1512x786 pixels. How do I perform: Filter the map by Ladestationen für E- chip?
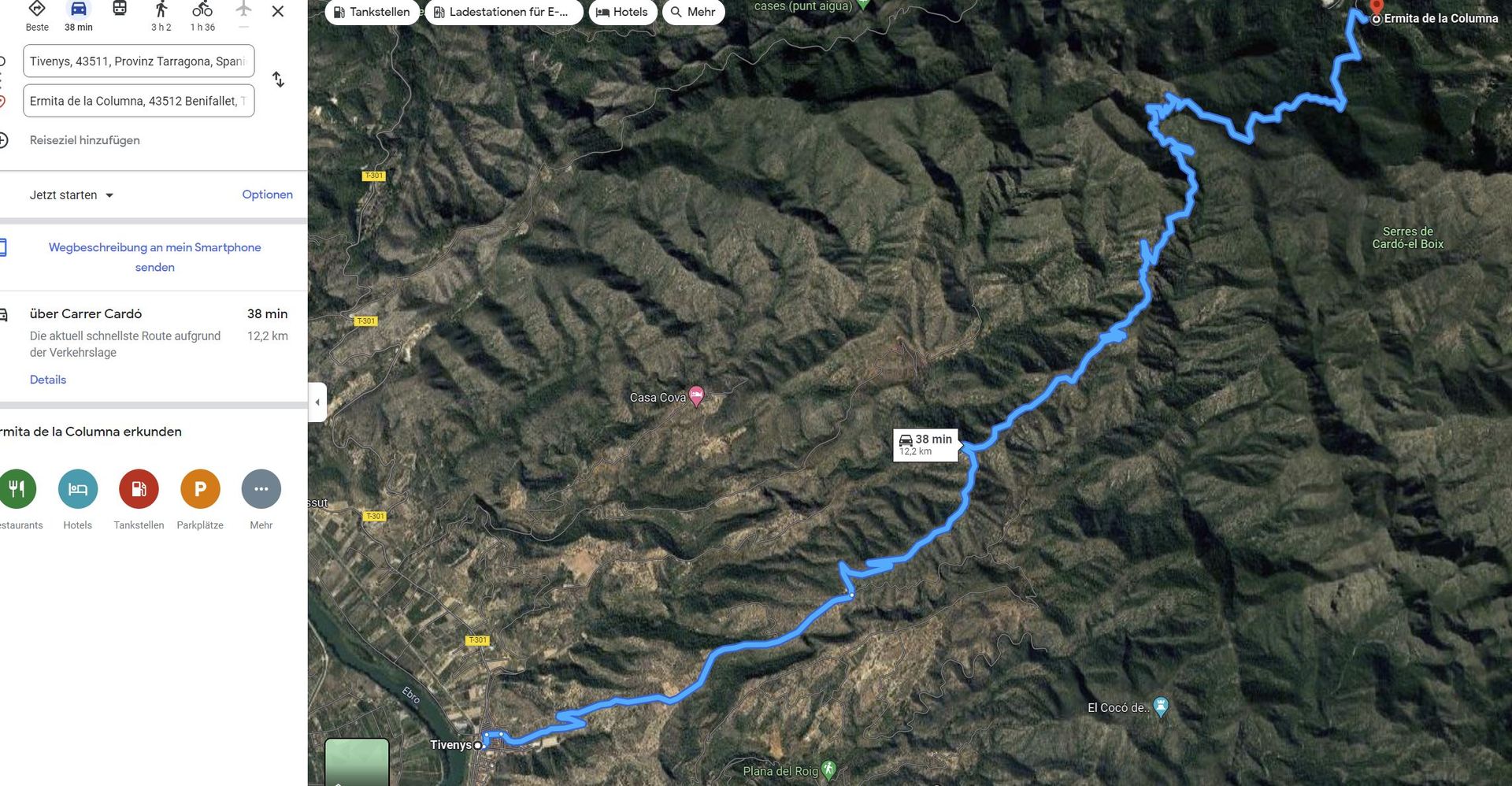[x=504, y=12]
